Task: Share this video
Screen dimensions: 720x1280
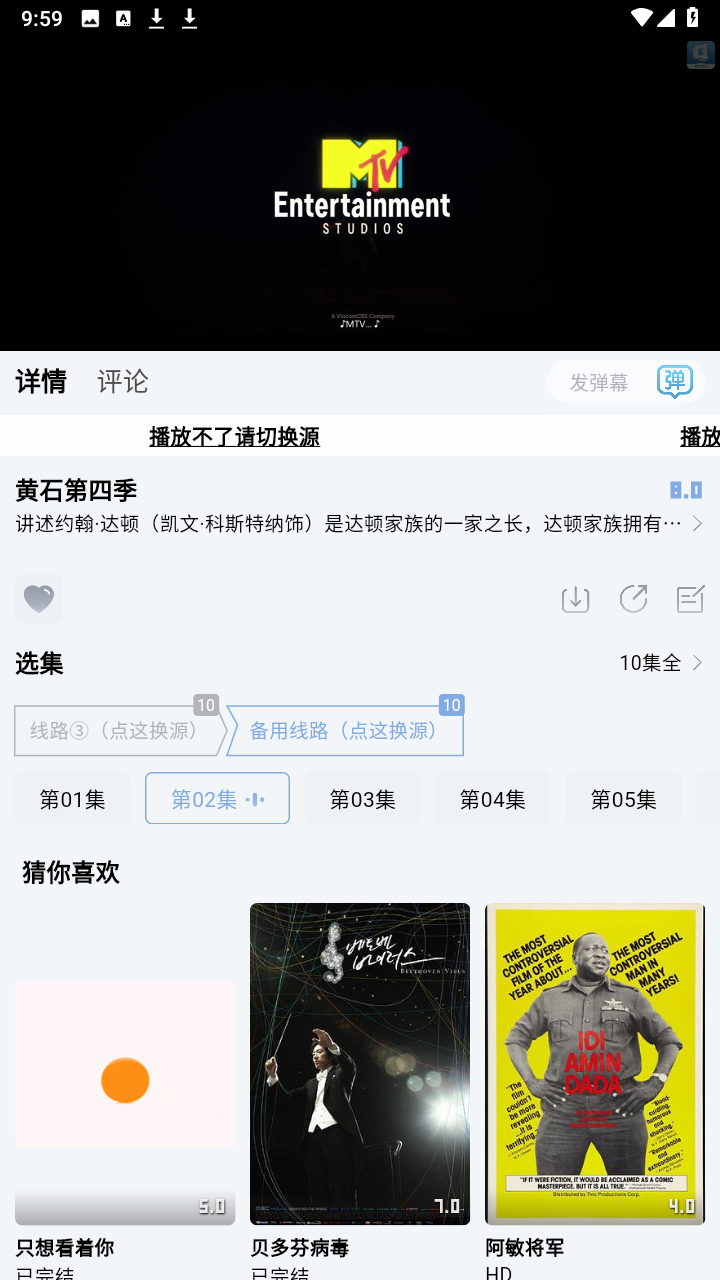Action: tap(633, 599)
